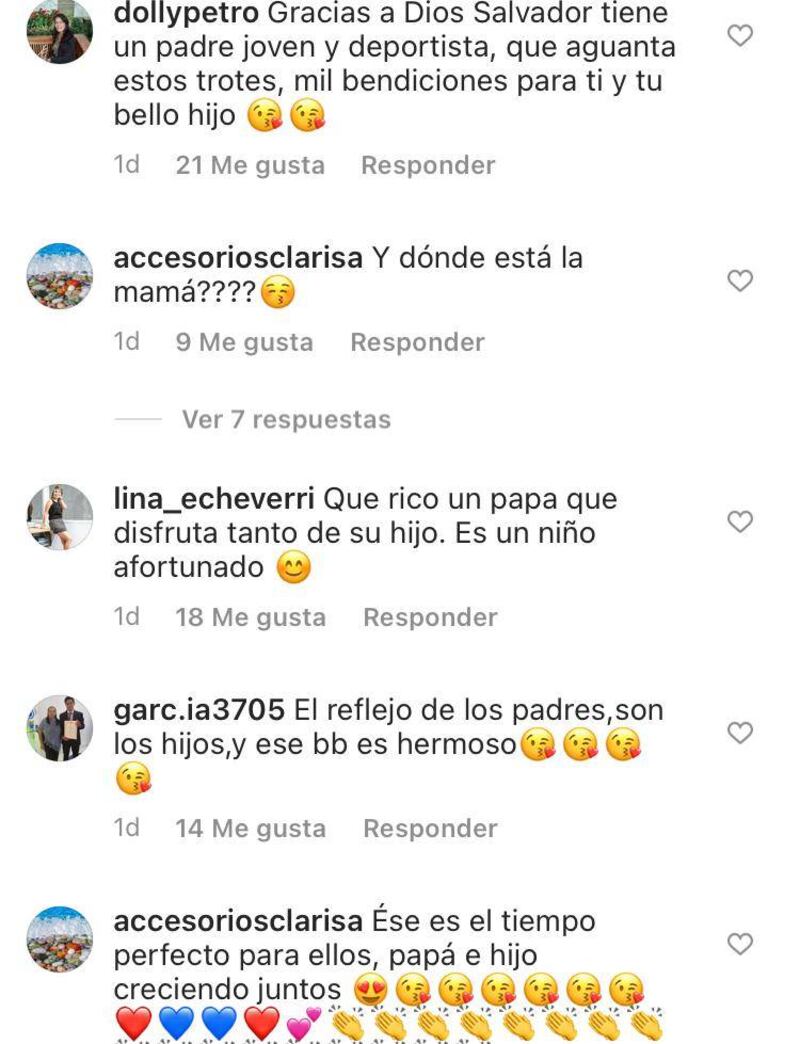Open lina_echeverri's profile picture

tap(59, 517)
